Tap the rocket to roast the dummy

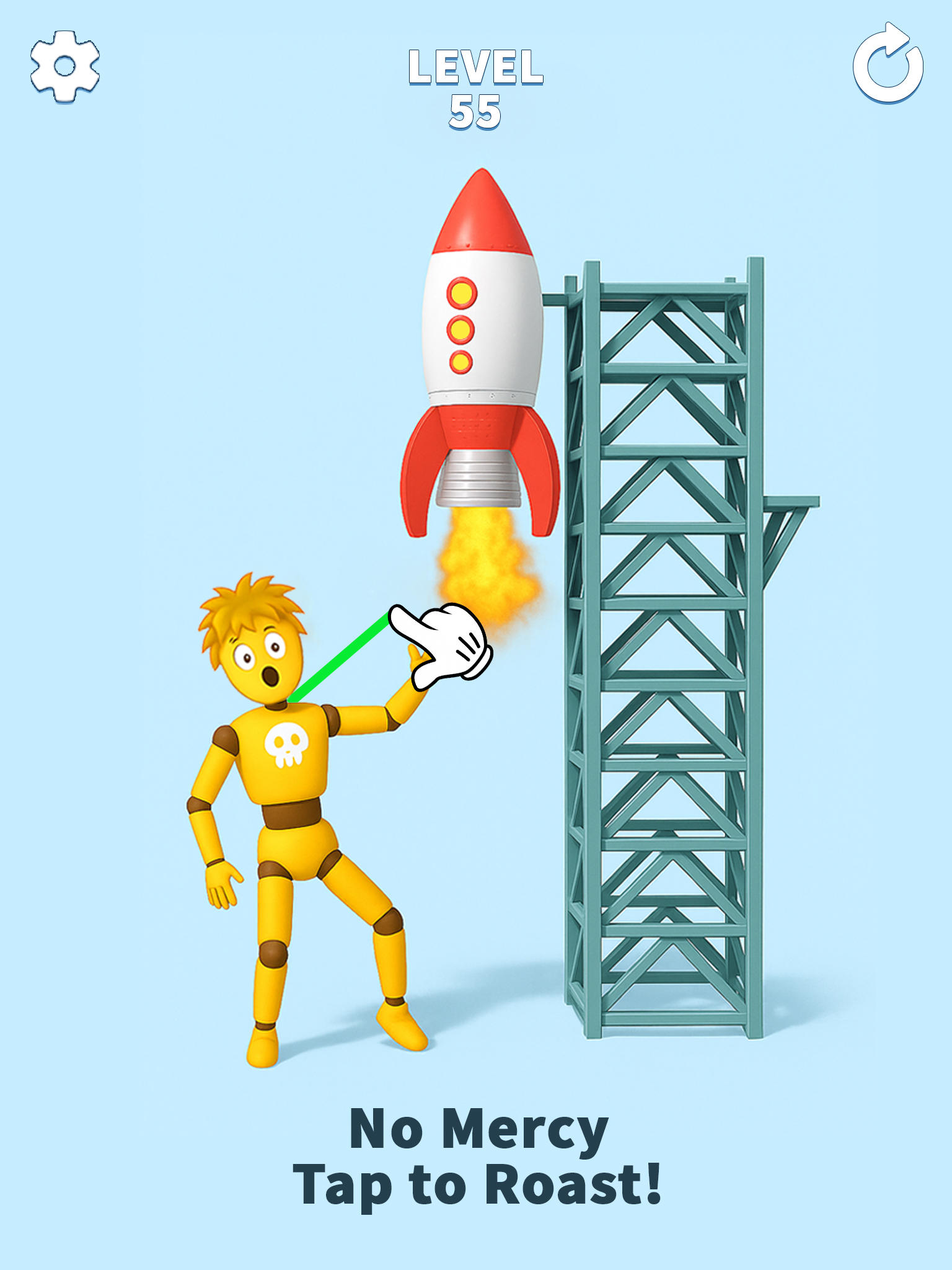[x=480, y=347]
